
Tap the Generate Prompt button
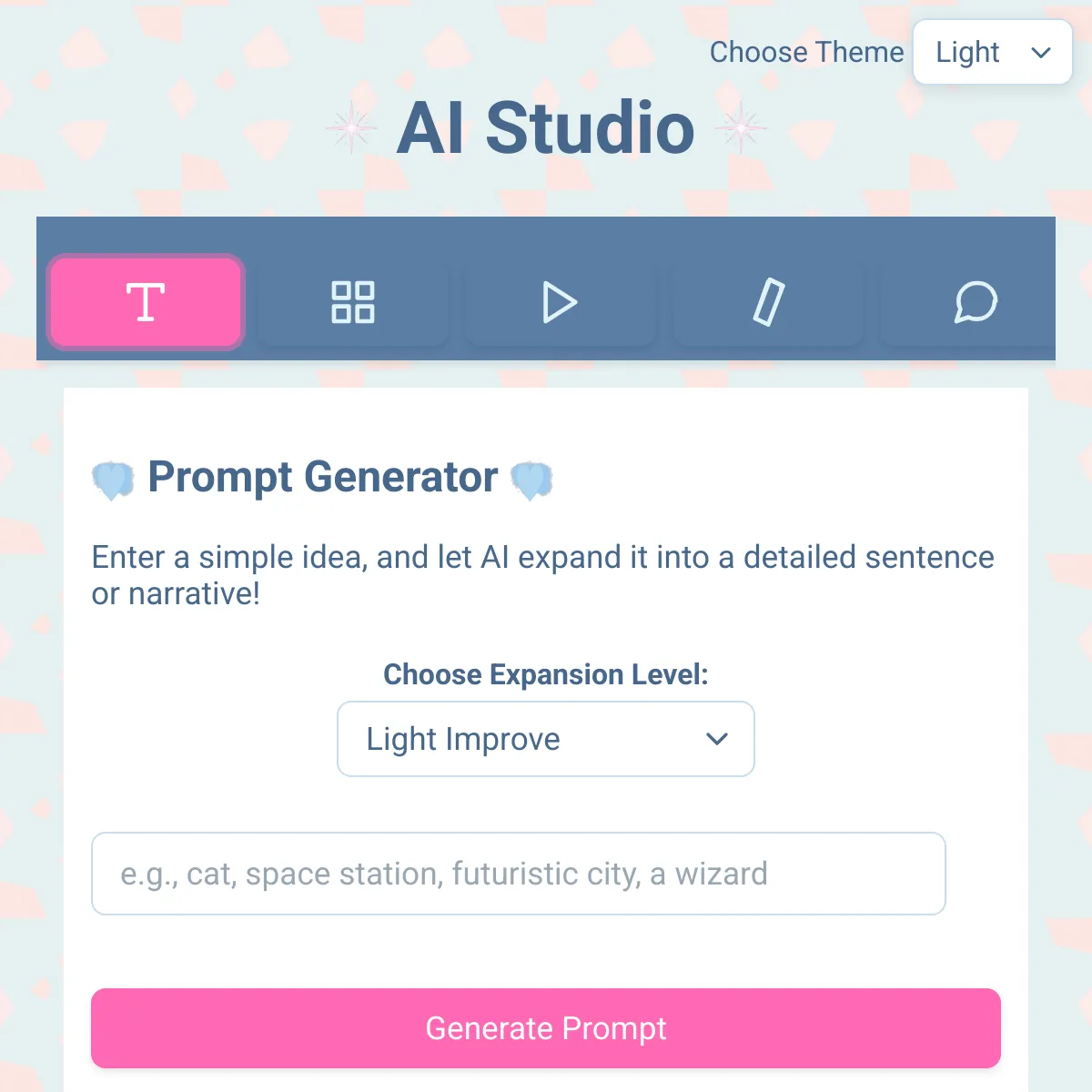[546, 1028]
